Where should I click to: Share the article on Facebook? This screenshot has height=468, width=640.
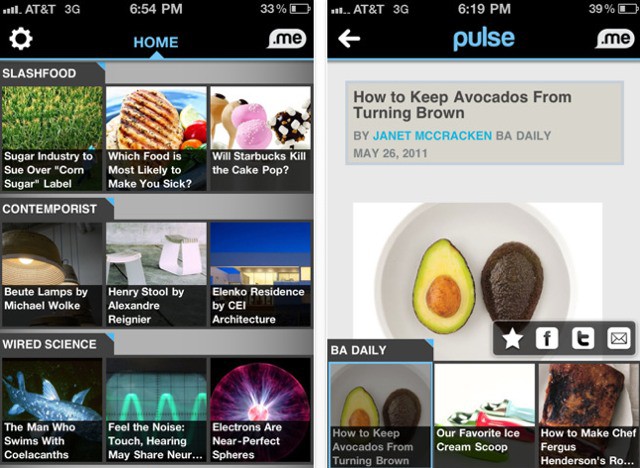coord(547,339)
